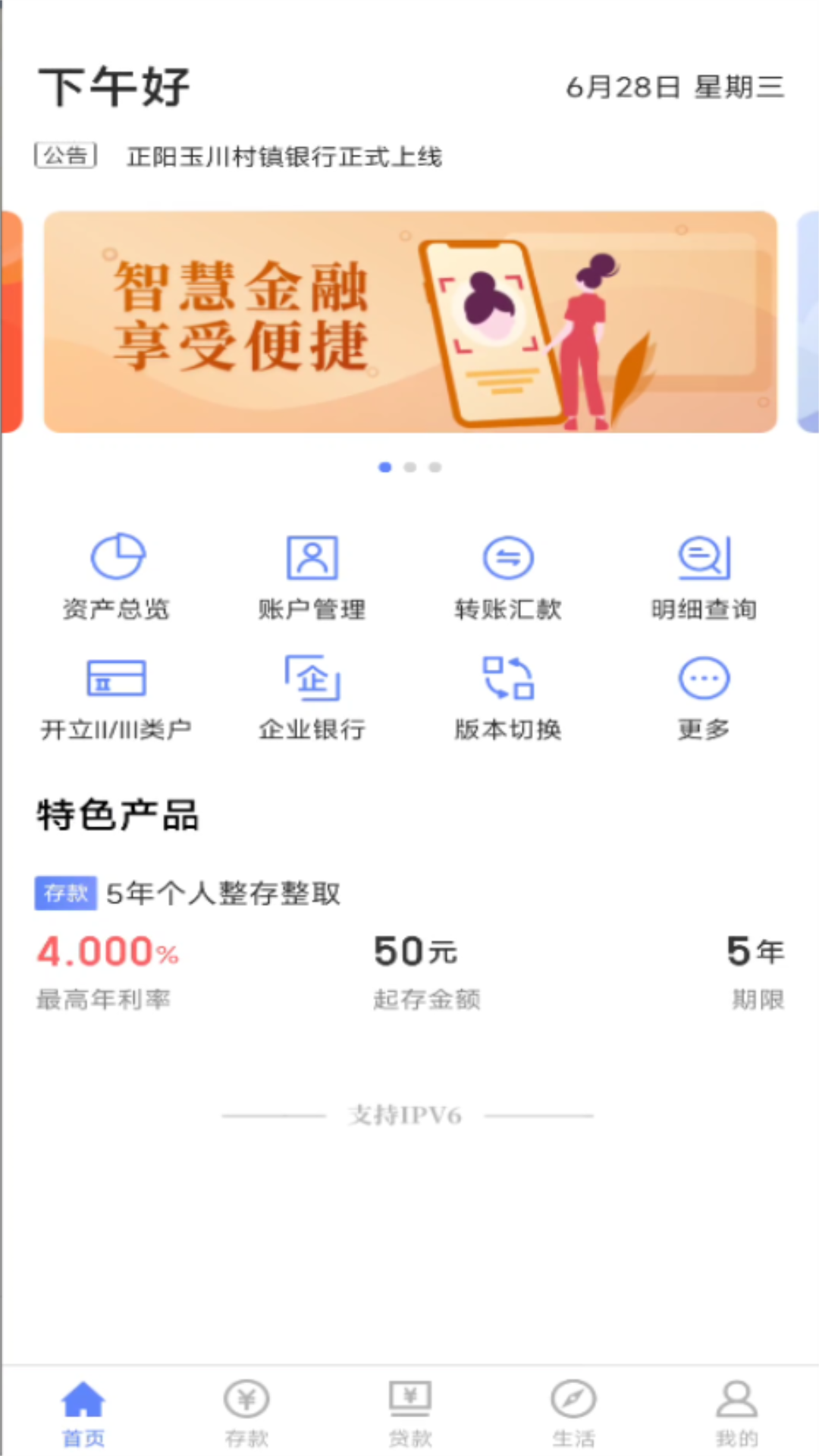Open 企业银行 enterprise banking
The width and height of the screenshot is (819, 1456).
tap(312, 696)
